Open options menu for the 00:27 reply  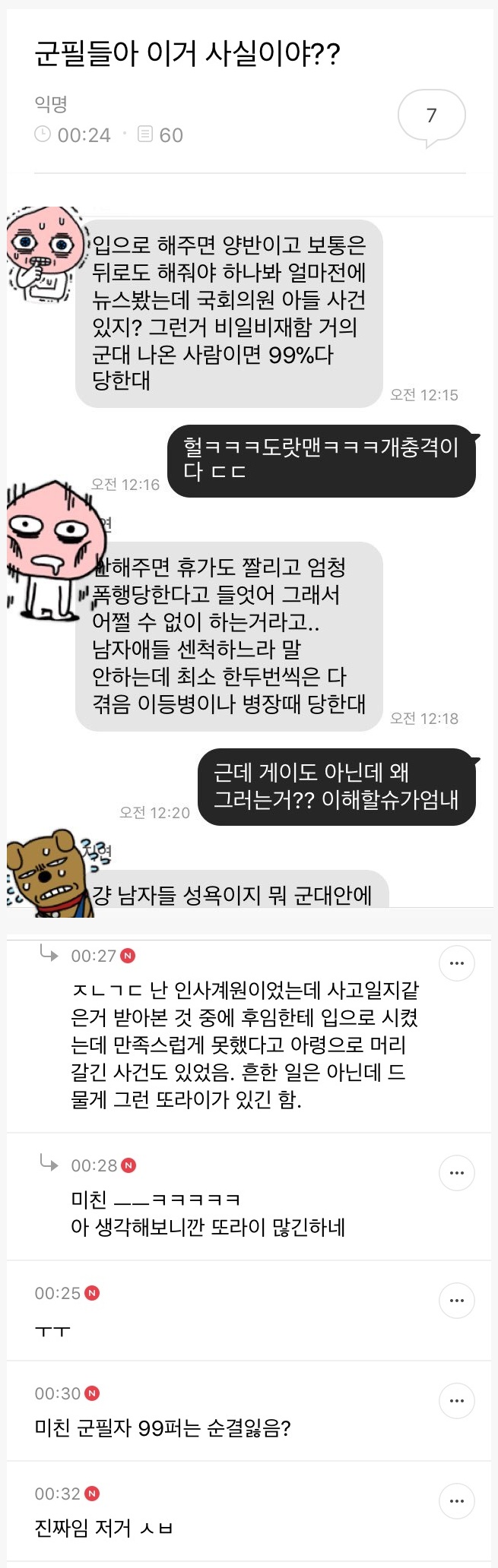point(457,963)
